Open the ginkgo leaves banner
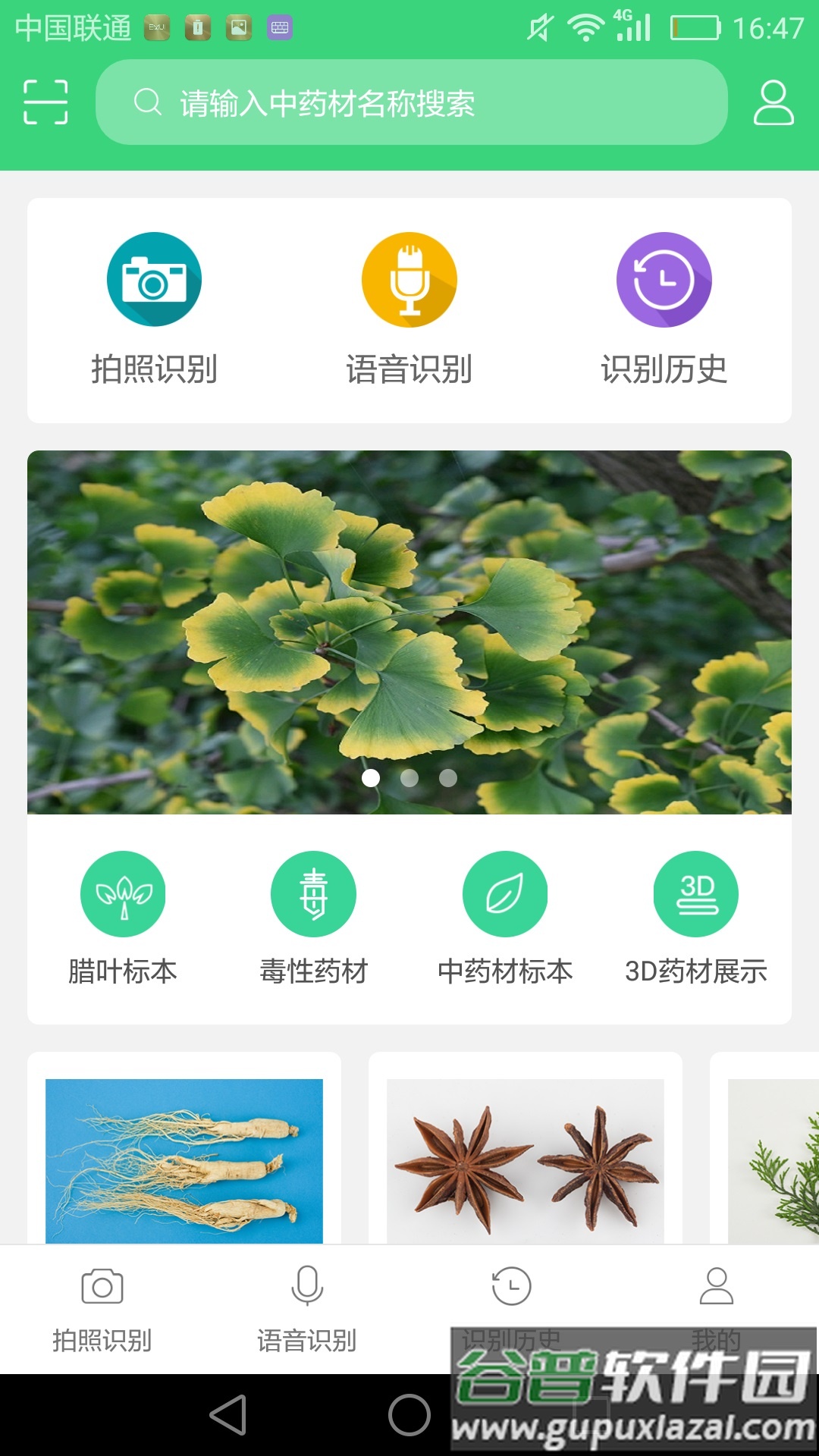The height and width of the screenshot is (1456, 819). (x=409, y=607)
